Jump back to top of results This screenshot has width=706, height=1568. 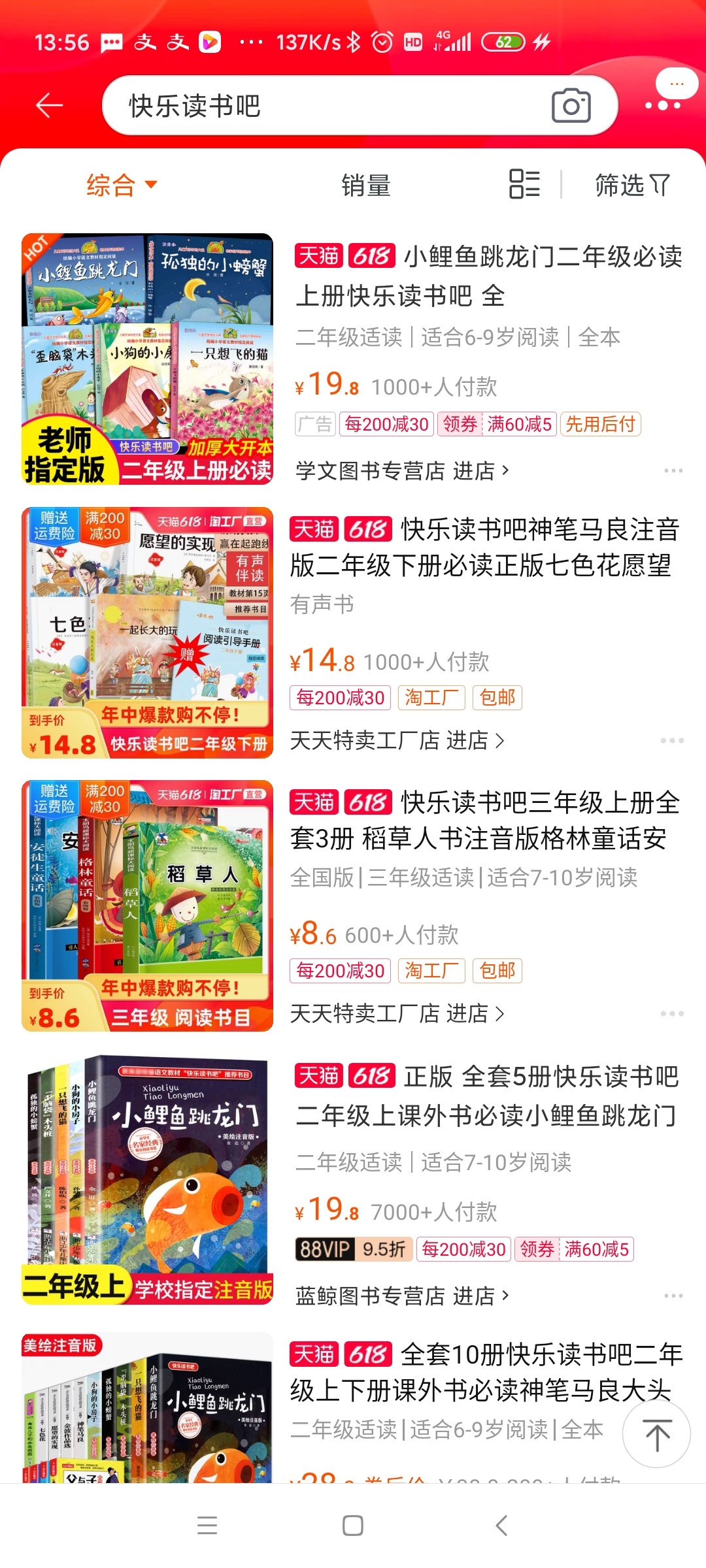click(656, 1435)
